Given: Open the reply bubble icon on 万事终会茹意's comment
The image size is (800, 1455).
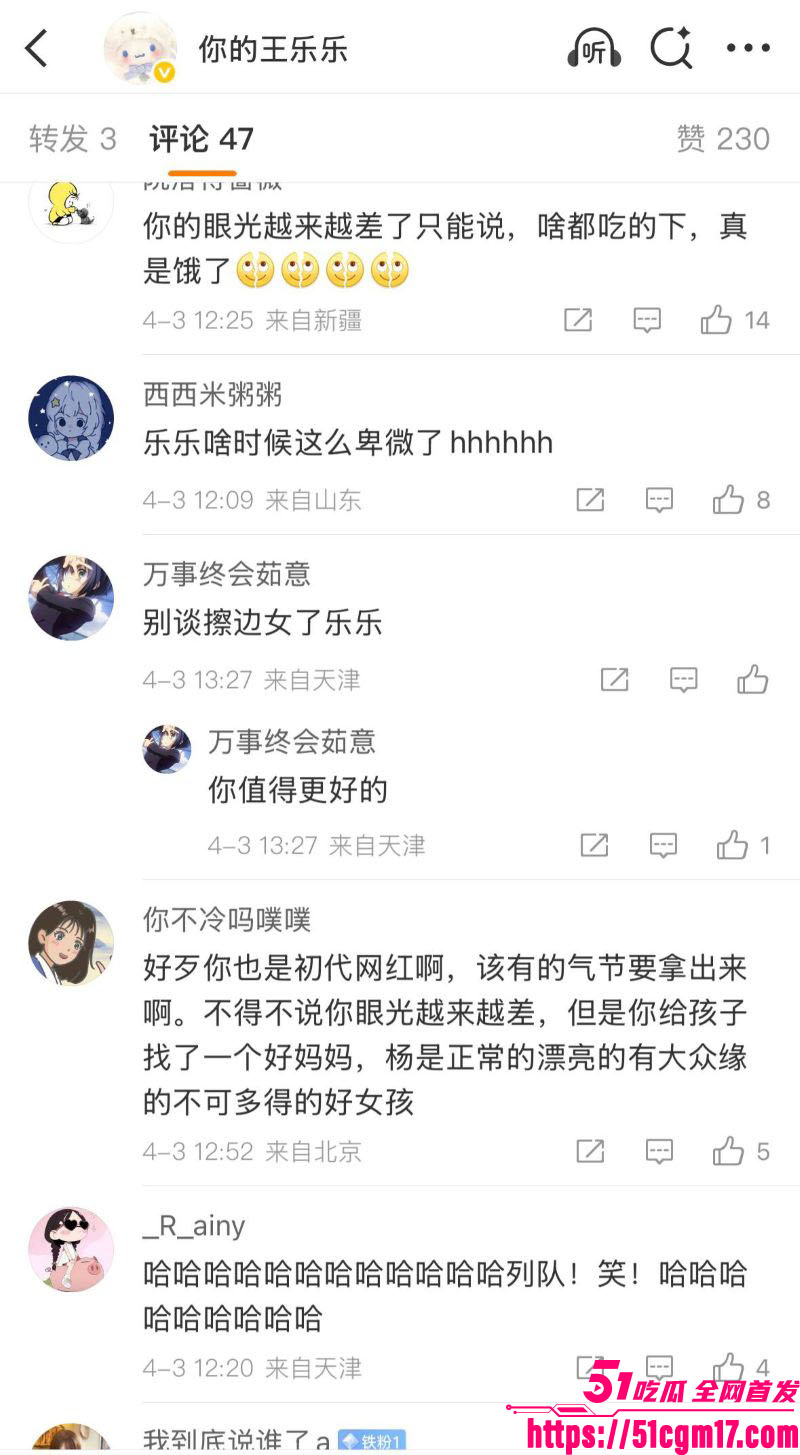Looking at the screenshot, I should (682, 680).
